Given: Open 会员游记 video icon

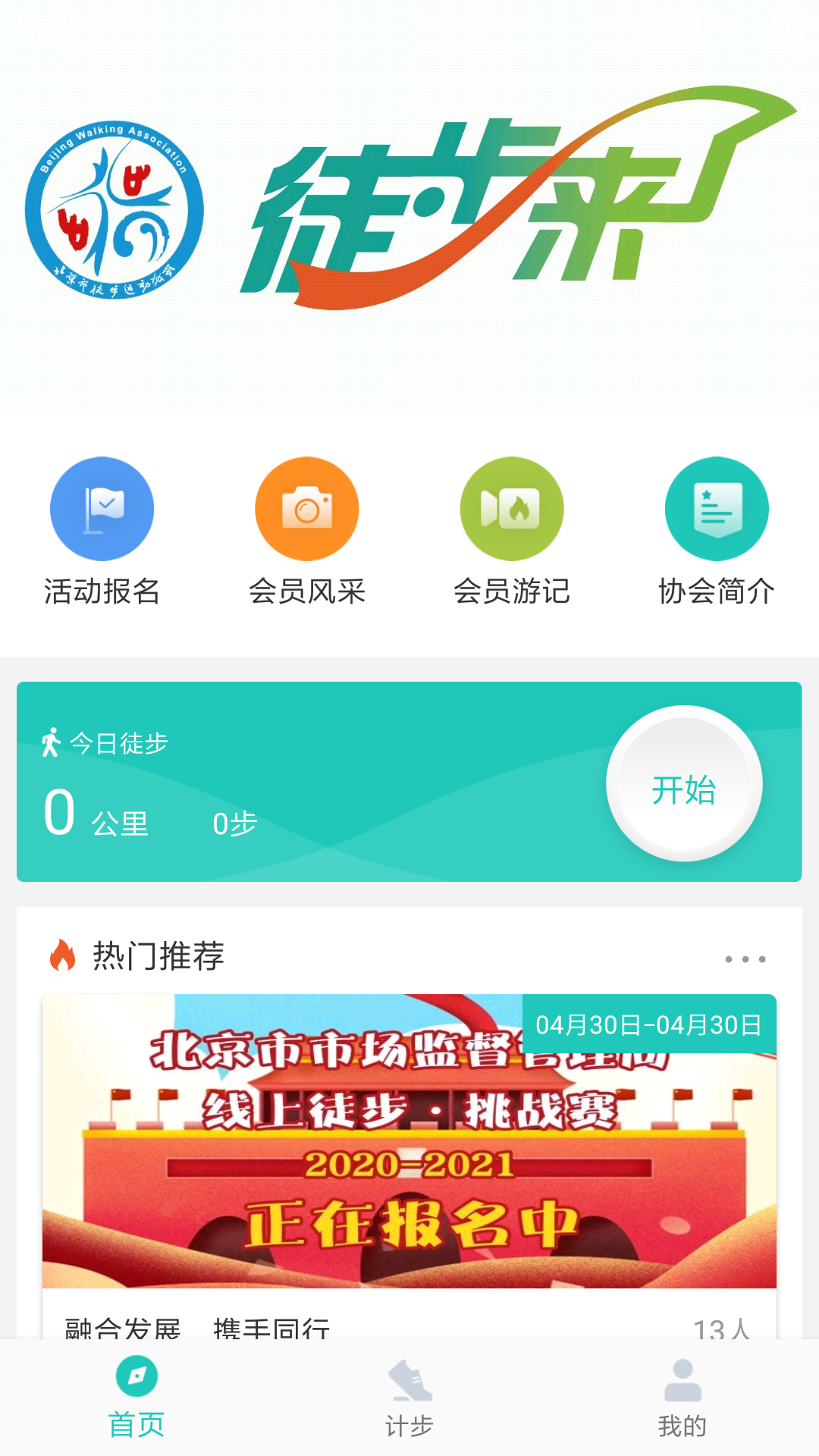Looking at the screenshot, I should pos(511,508).
